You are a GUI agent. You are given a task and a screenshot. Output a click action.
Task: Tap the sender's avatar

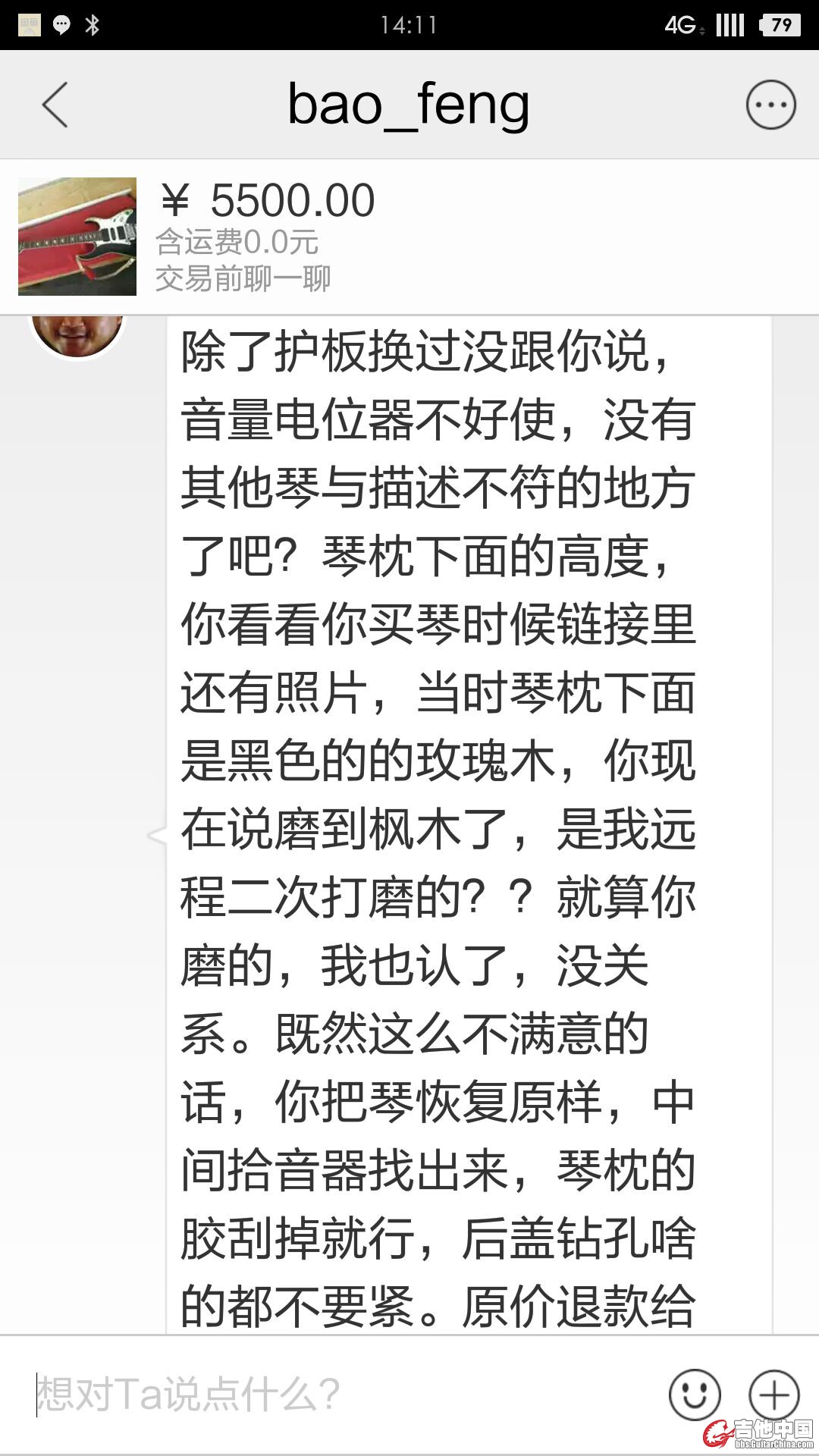[77, 334]
